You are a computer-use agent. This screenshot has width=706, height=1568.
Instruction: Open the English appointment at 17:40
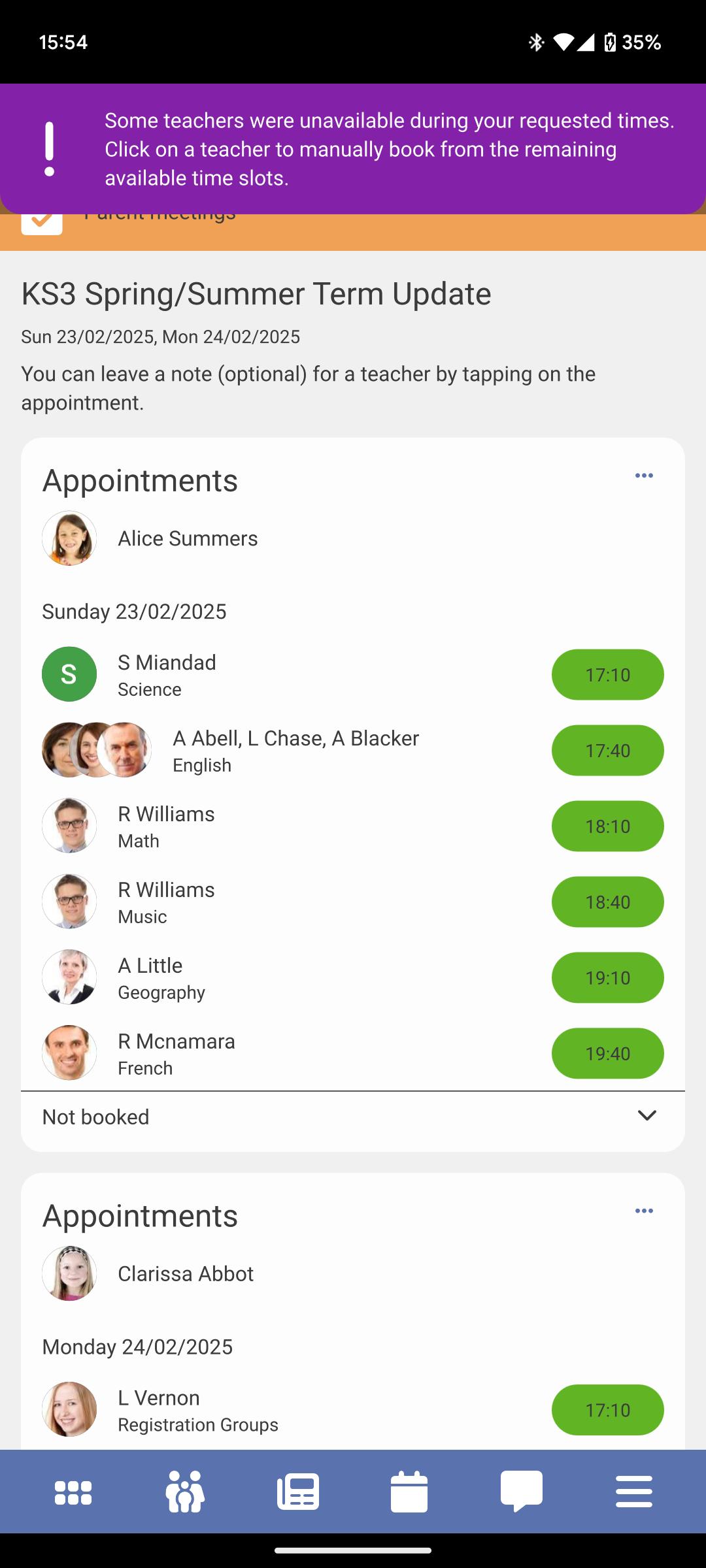coord(607,751)
